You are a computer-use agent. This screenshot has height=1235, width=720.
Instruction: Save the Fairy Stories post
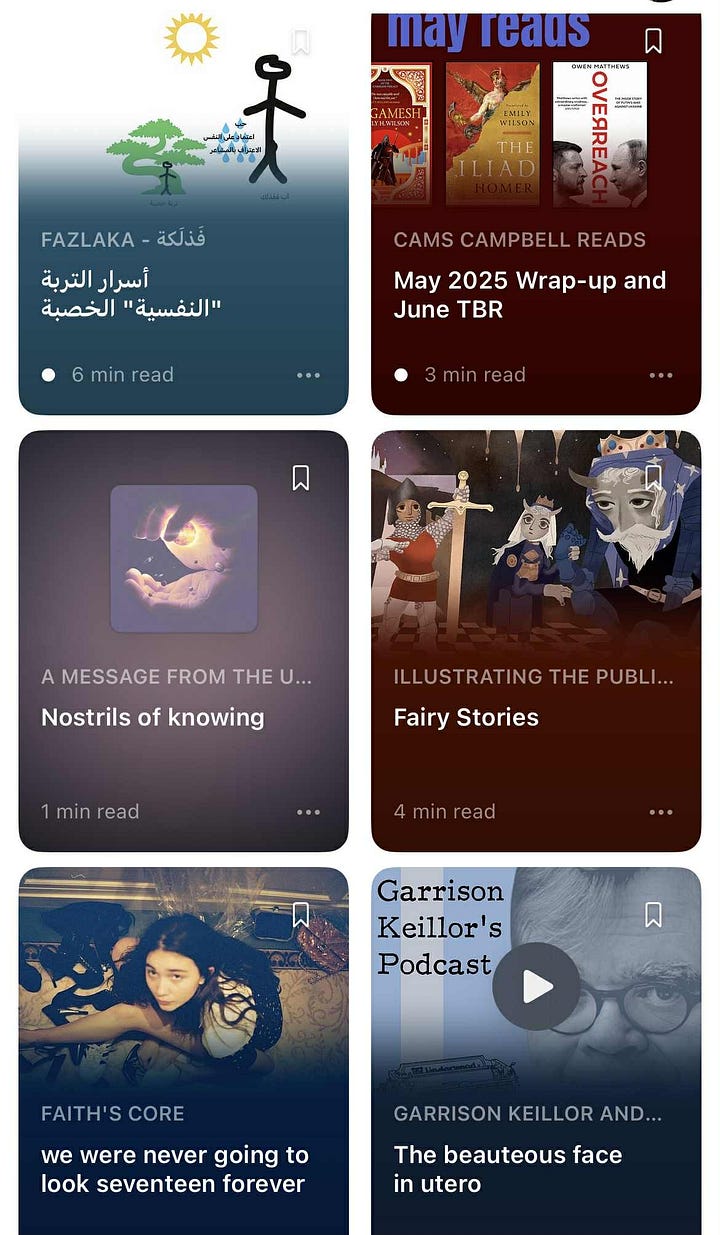pos(653,478)
